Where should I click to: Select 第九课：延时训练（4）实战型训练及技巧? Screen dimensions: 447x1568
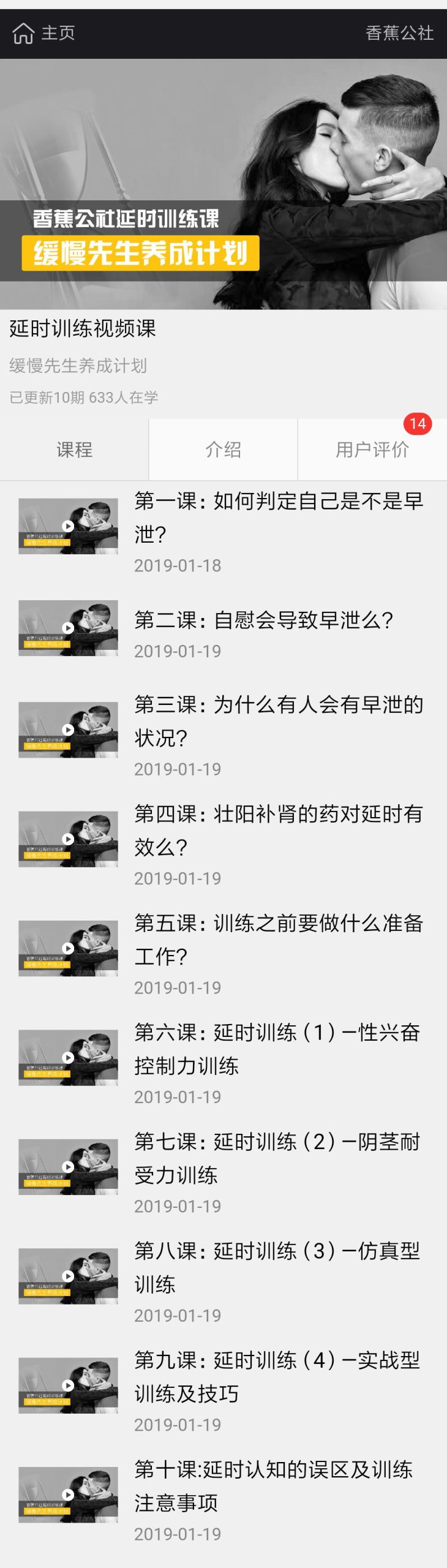[278, 1376]
